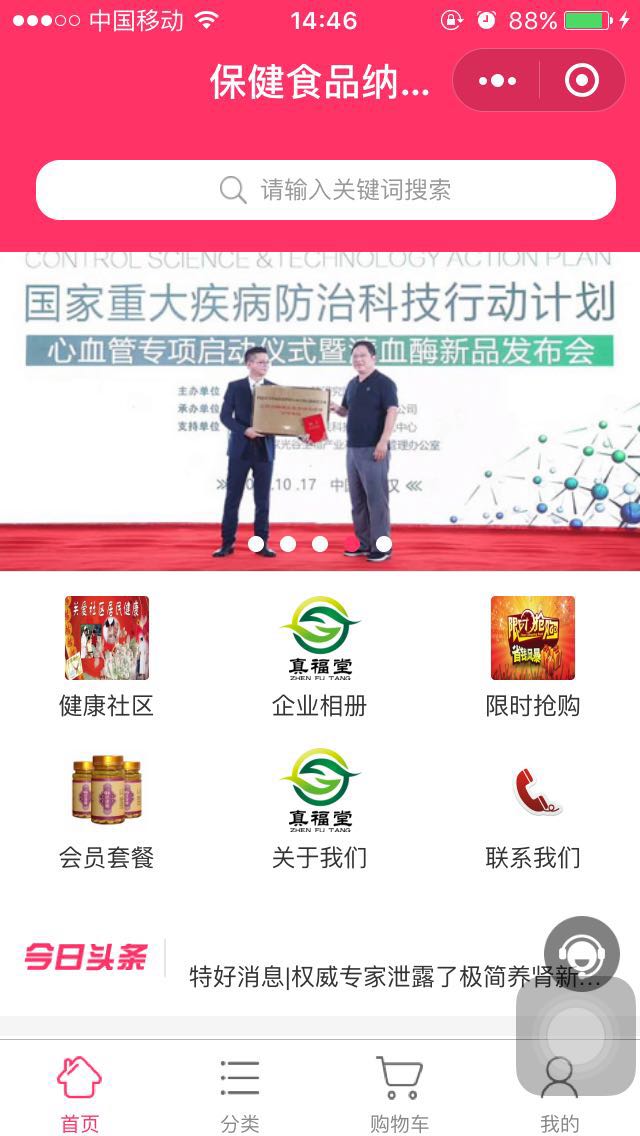640x1136 pixels.
Task: Switch to the 分类 tab
Action: click(x=240, y=1094)
